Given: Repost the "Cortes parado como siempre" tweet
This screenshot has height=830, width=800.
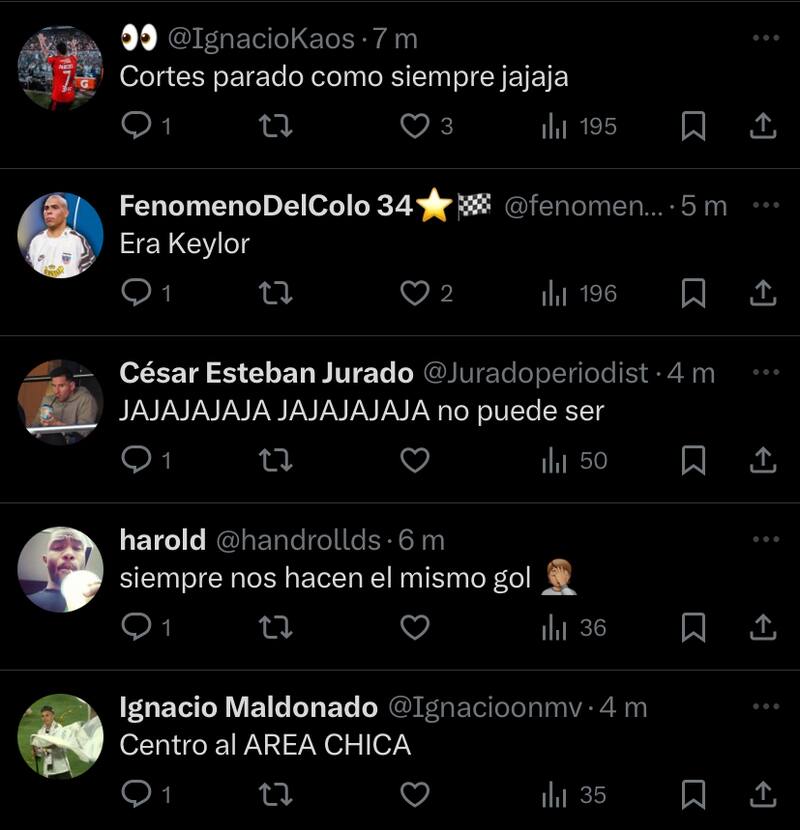Looking at the screenshot, I should (275, 126).
